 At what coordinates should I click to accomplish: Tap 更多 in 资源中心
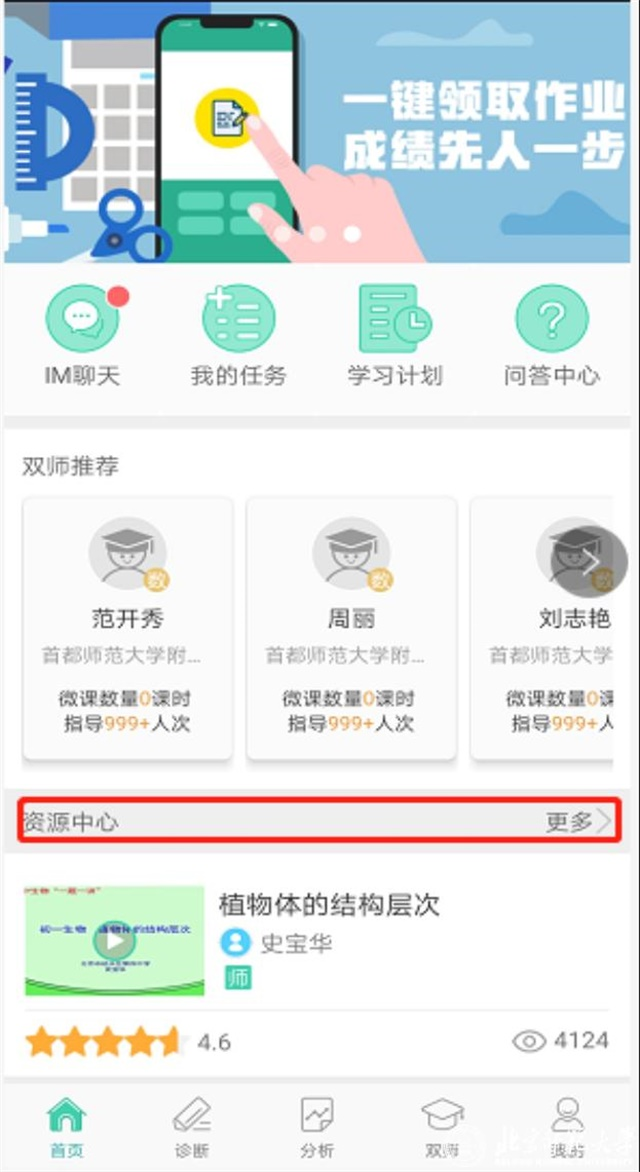coord(578,822)
